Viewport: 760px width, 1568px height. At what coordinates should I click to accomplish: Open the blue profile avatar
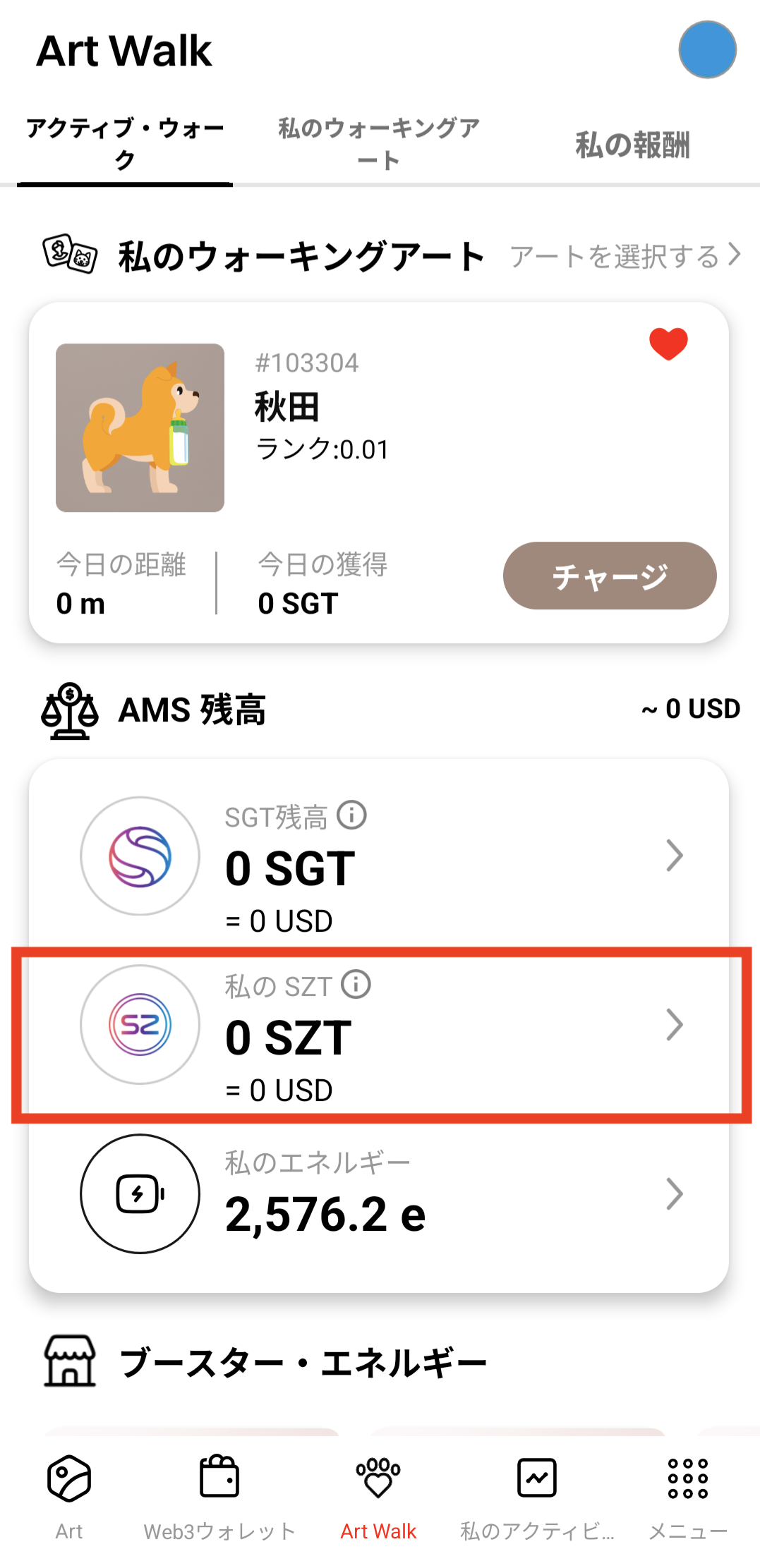tap(707, 49)
